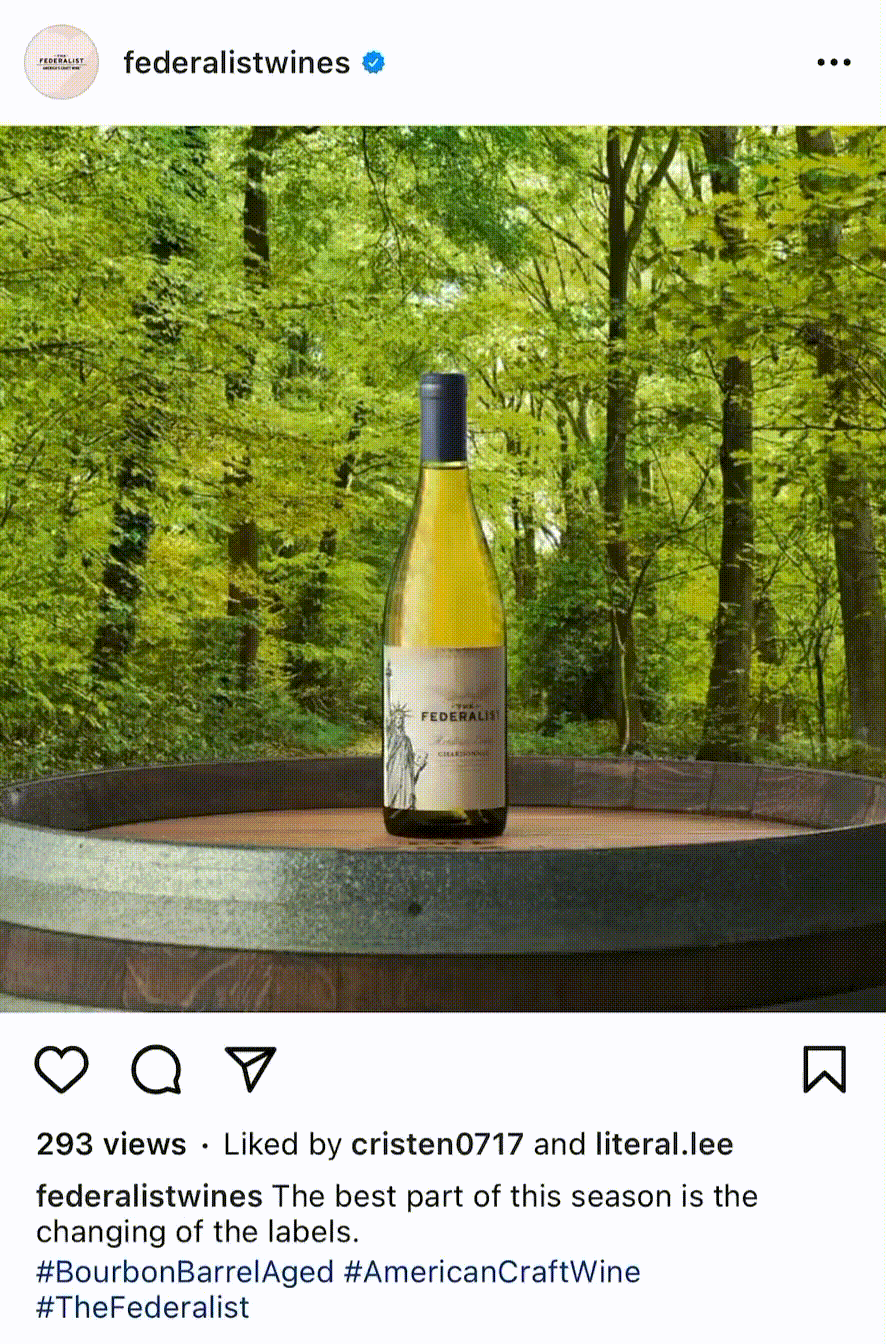Open the federalistwines profile picture
This screenshot has width=886, height=1344.
click(x=61, y=62)
